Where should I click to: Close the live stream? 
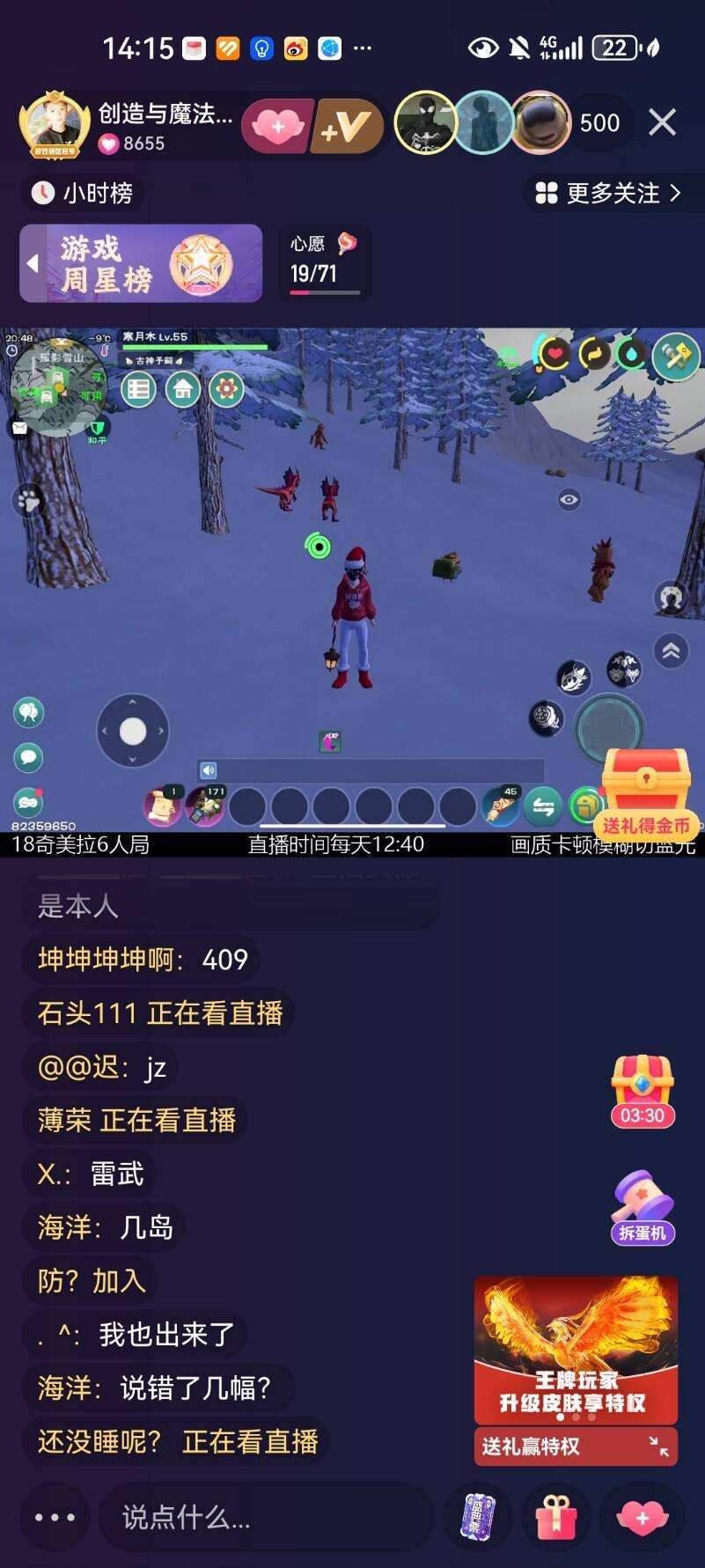coord(662,122)
